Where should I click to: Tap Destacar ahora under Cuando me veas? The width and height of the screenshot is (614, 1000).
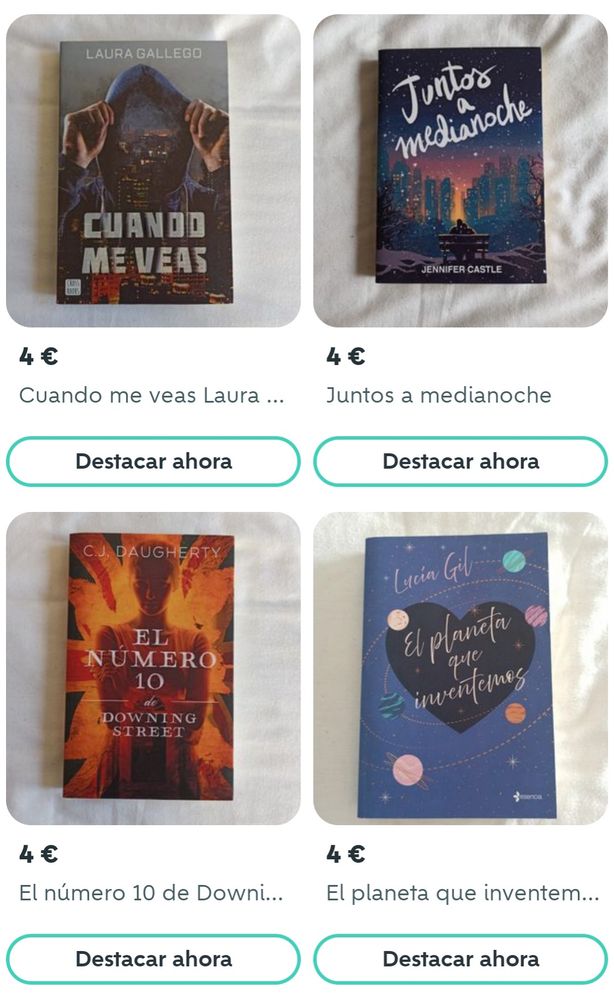[153, 461]
